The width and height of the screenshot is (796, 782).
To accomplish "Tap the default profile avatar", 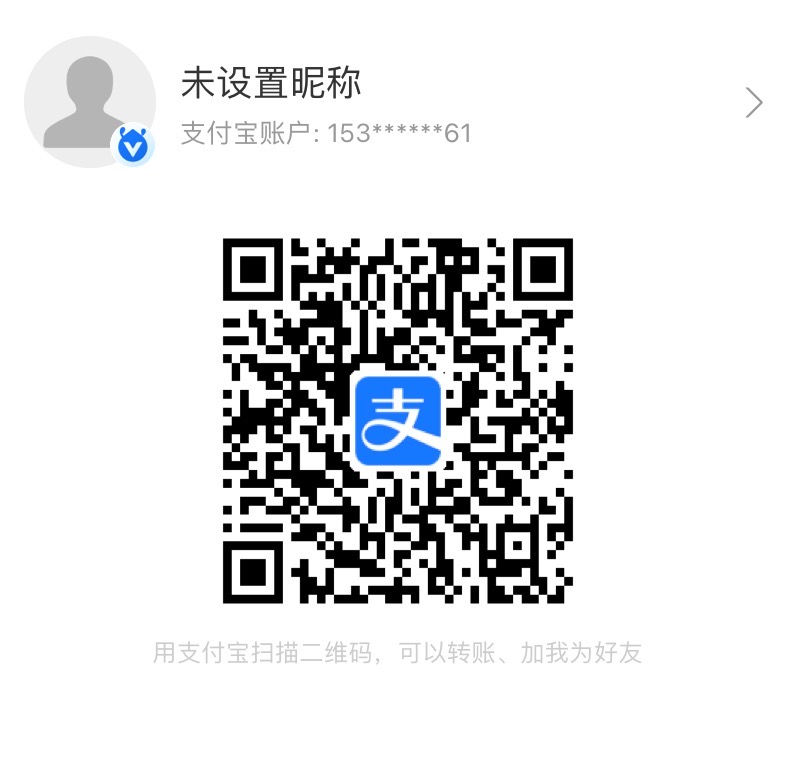I will tap(90, 102).
